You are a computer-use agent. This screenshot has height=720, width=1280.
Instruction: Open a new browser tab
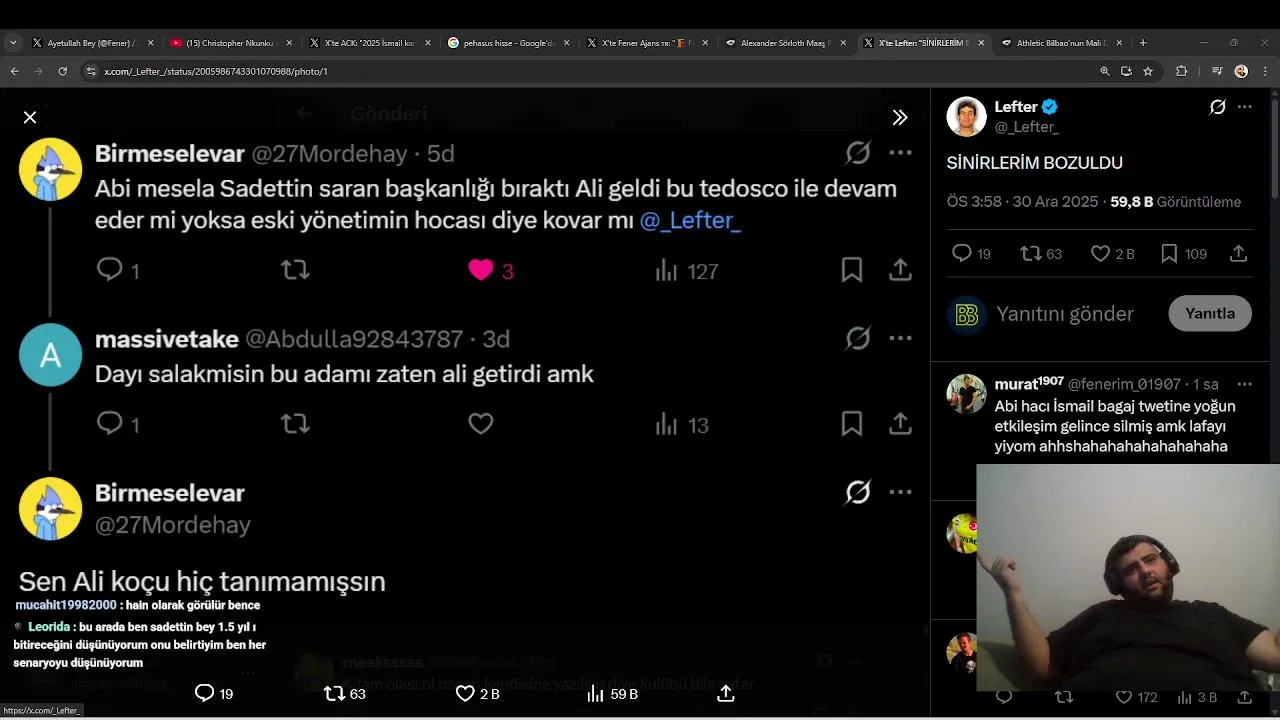click(1143, 43)
